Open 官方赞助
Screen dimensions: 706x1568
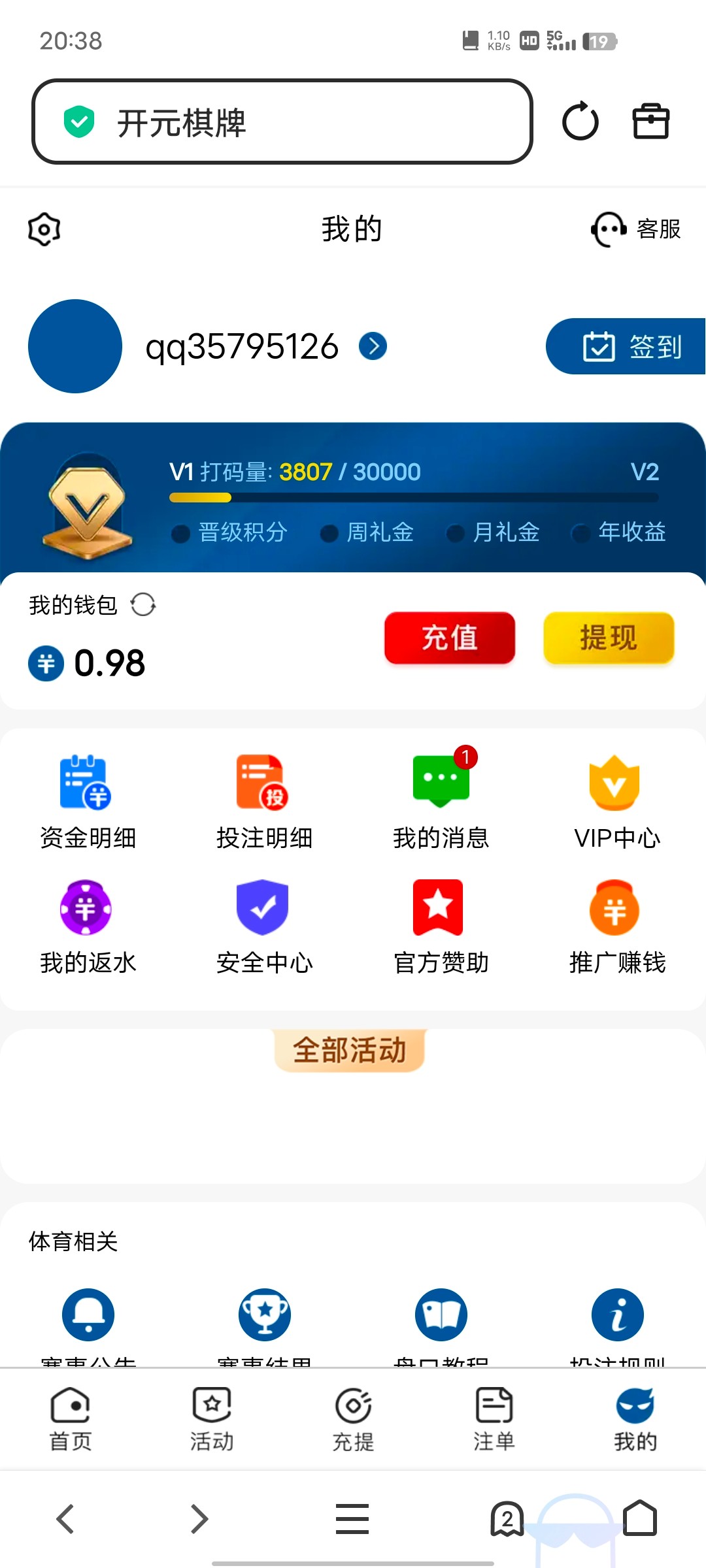pyautogui.click(x=441, y=926)
